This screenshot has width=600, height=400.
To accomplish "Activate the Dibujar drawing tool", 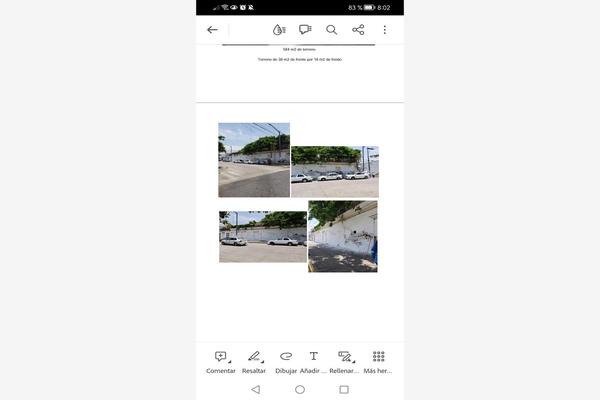I will tap(286, 361).
